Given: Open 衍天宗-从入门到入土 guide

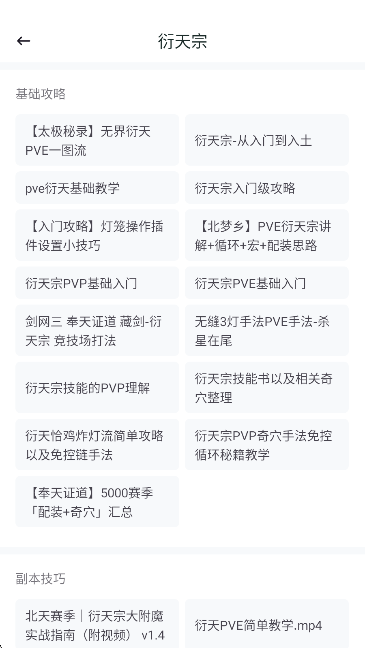Looking at the screenshot, I should [x=267, y=140].
